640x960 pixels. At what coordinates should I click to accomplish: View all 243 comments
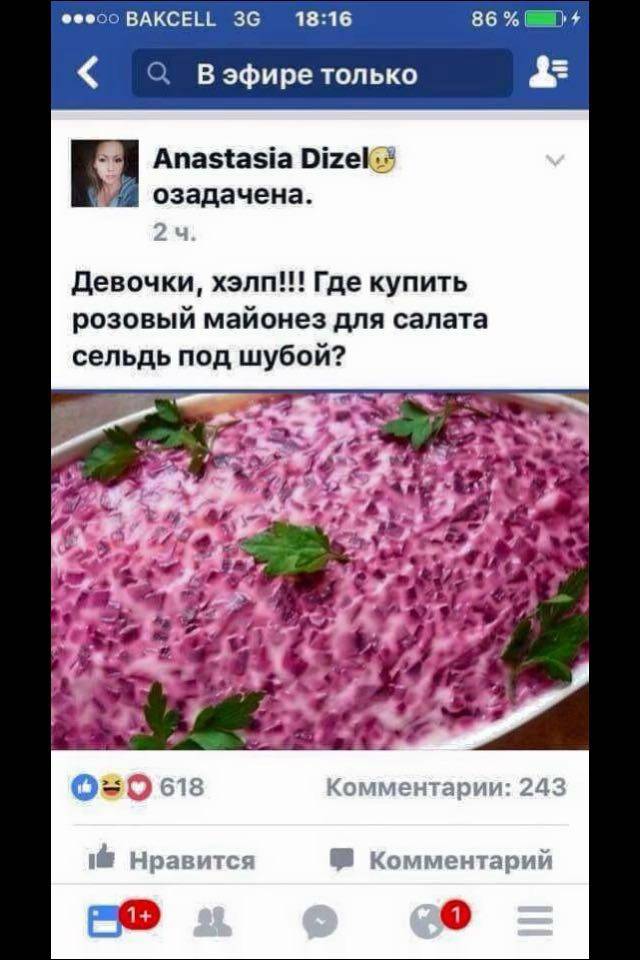(446, 787)
